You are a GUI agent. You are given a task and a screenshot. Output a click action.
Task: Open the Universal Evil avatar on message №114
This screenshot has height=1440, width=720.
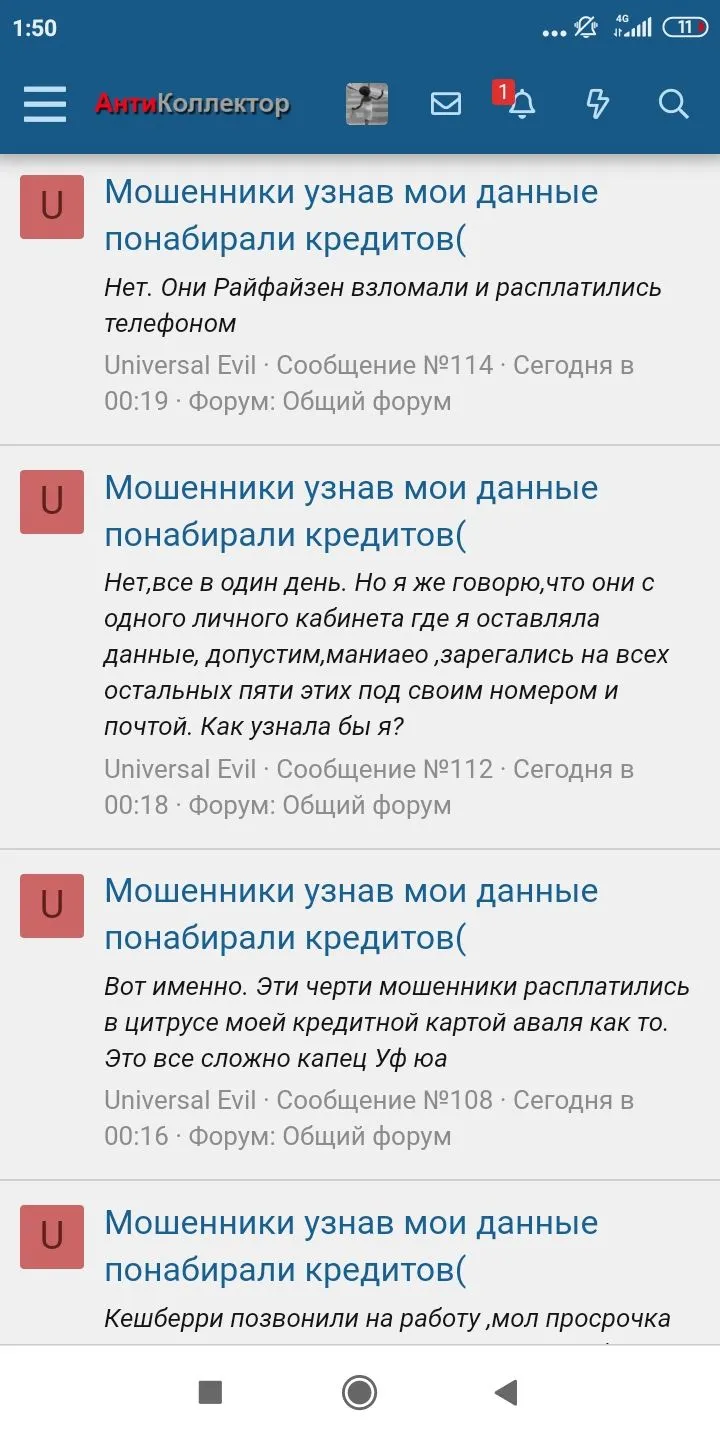click(52, 207)
